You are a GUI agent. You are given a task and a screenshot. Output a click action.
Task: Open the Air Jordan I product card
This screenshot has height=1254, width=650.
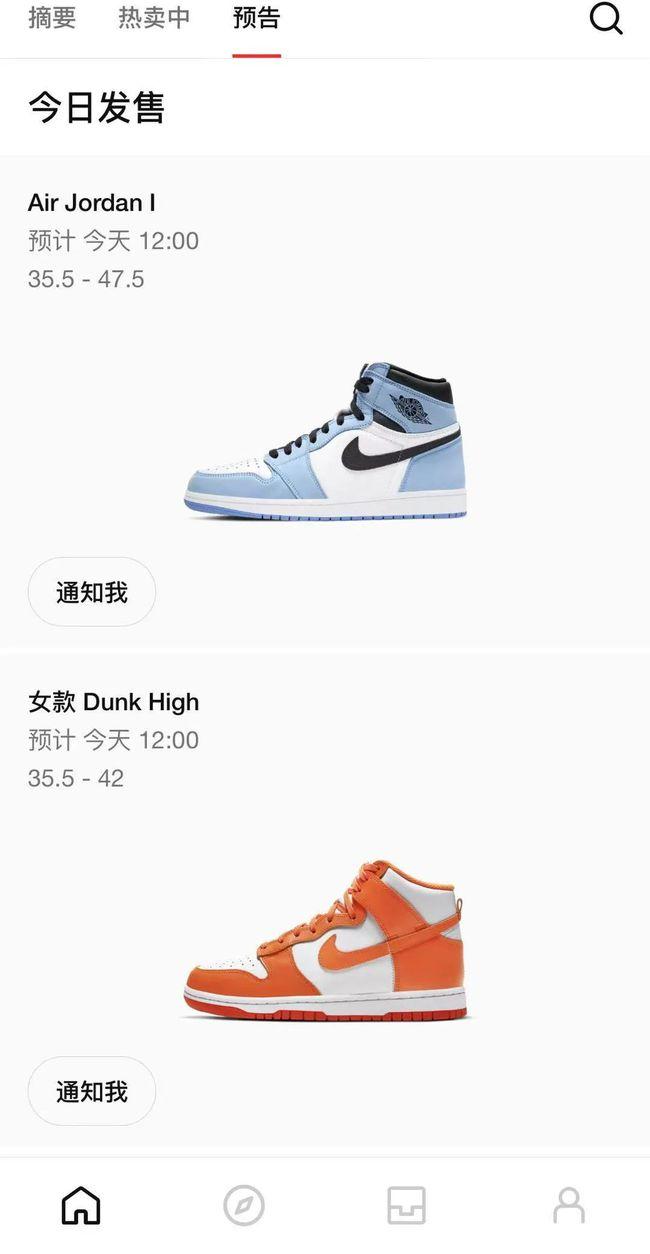pyautogui.click(x=325, y=440)
